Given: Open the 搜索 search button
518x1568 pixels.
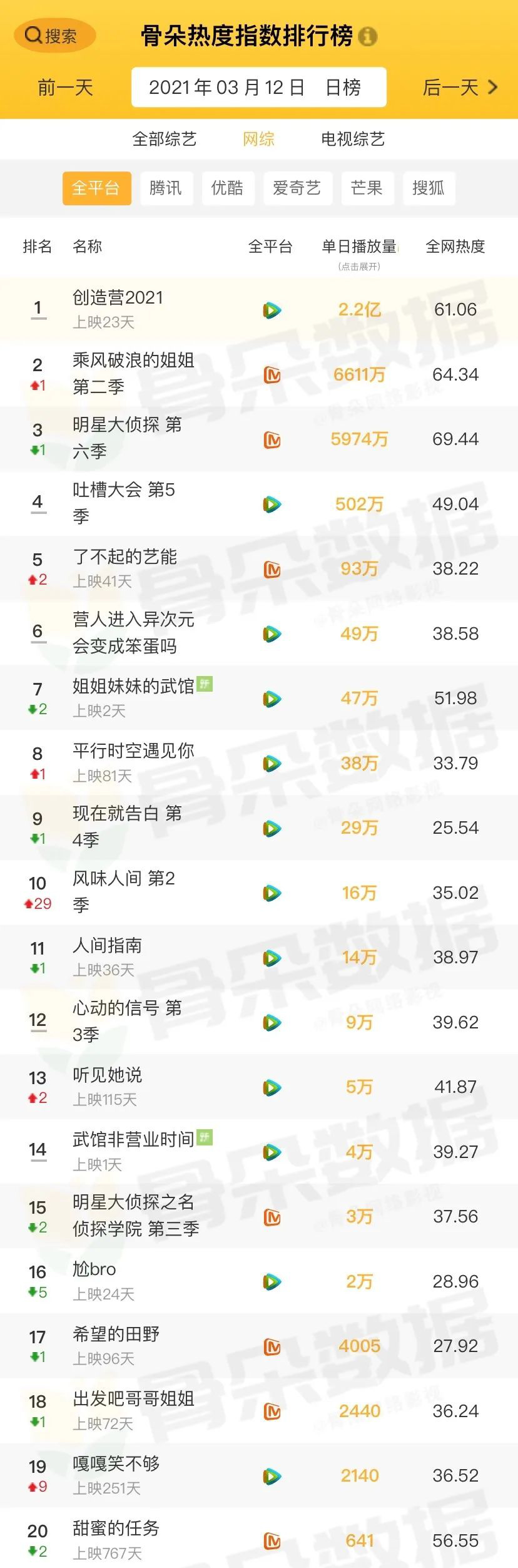Looking at the screenshot, I should (x=54, y=36).
